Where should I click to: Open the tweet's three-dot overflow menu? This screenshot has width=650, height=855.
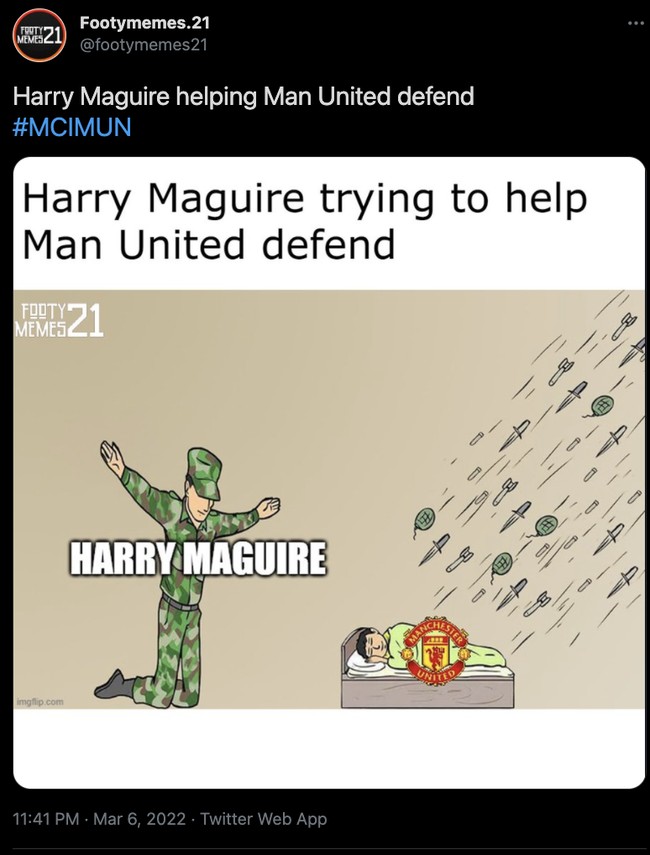coord(636,22)
